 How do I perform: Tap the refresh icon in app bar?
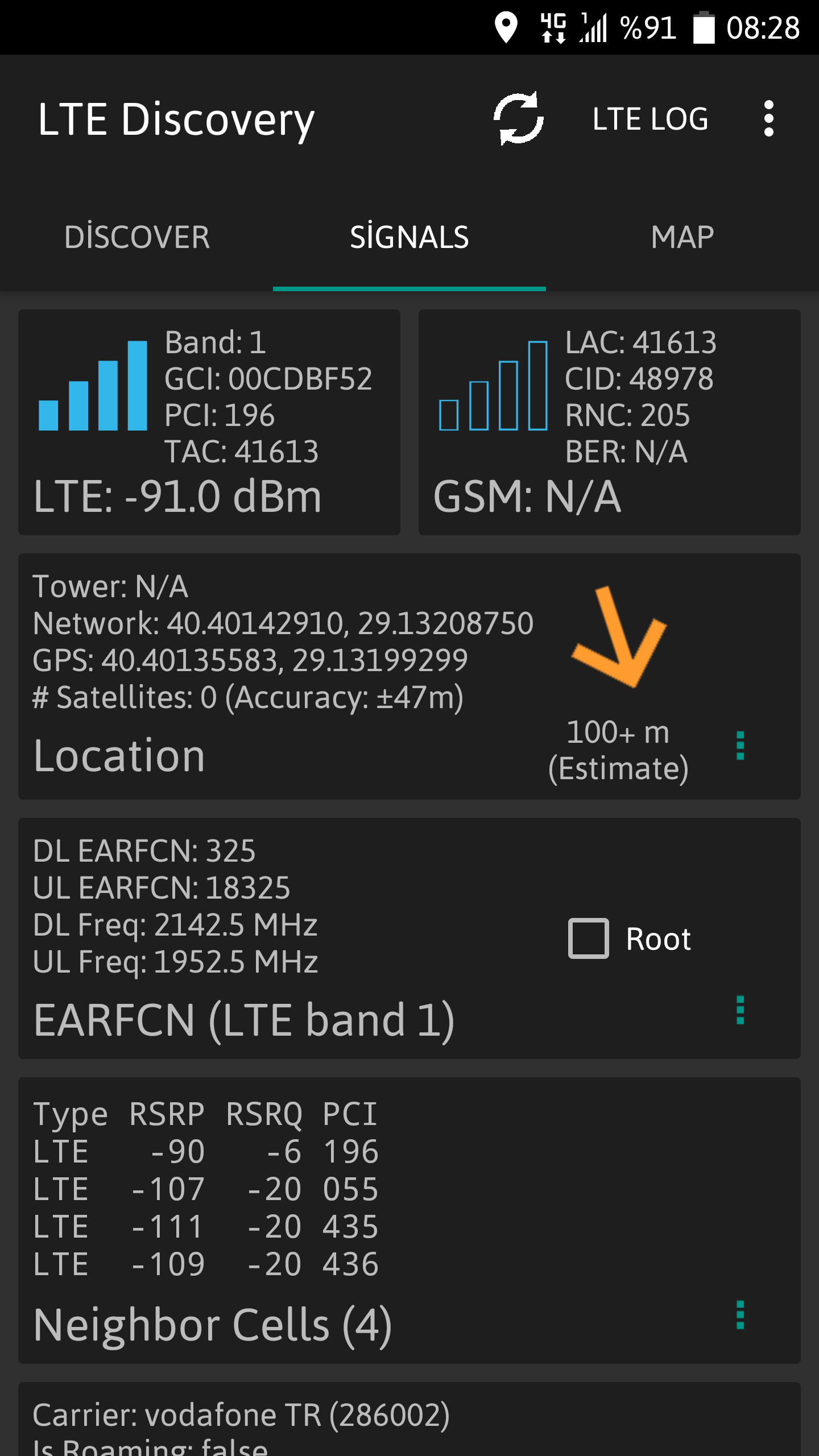coord(518,119)
